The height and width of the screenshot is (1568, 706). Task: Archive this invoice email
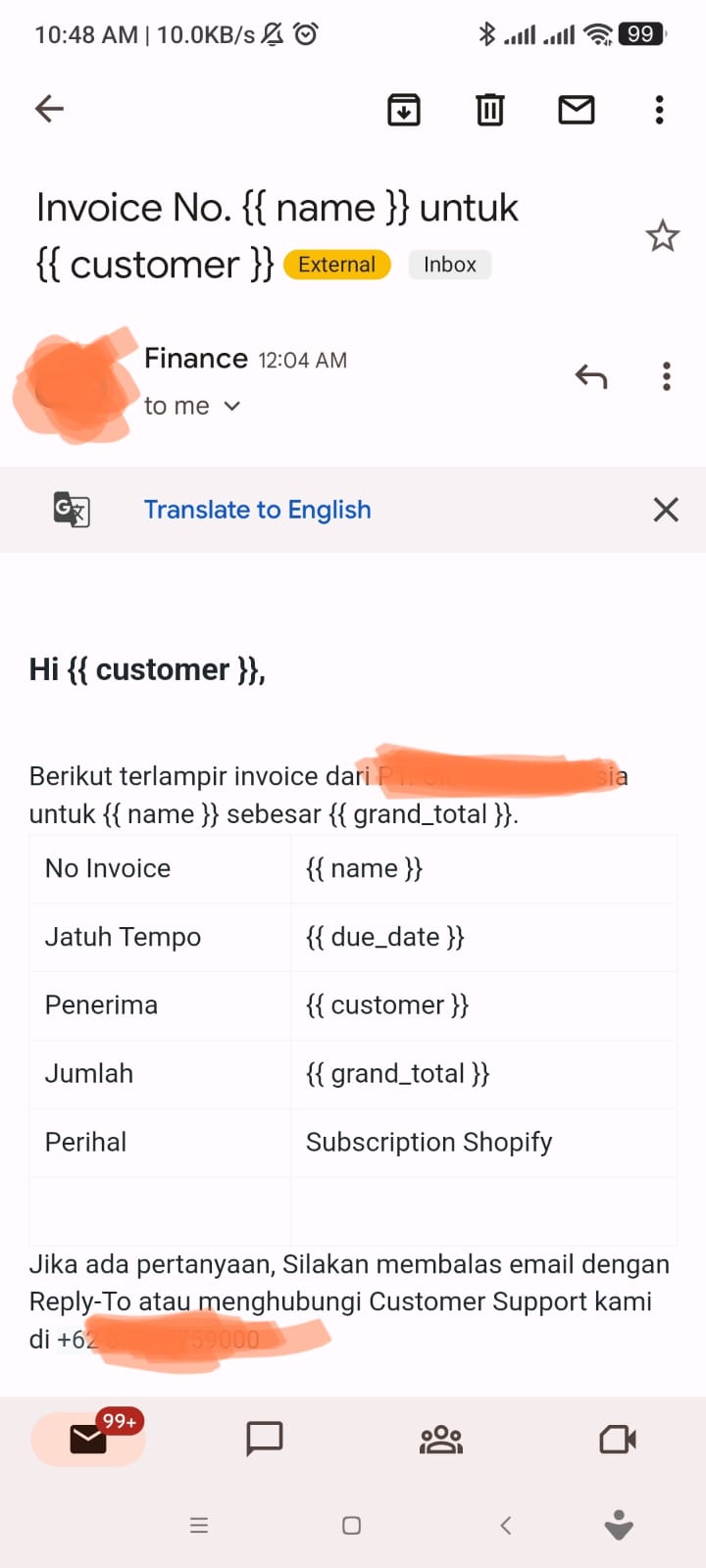click(404, 110)
